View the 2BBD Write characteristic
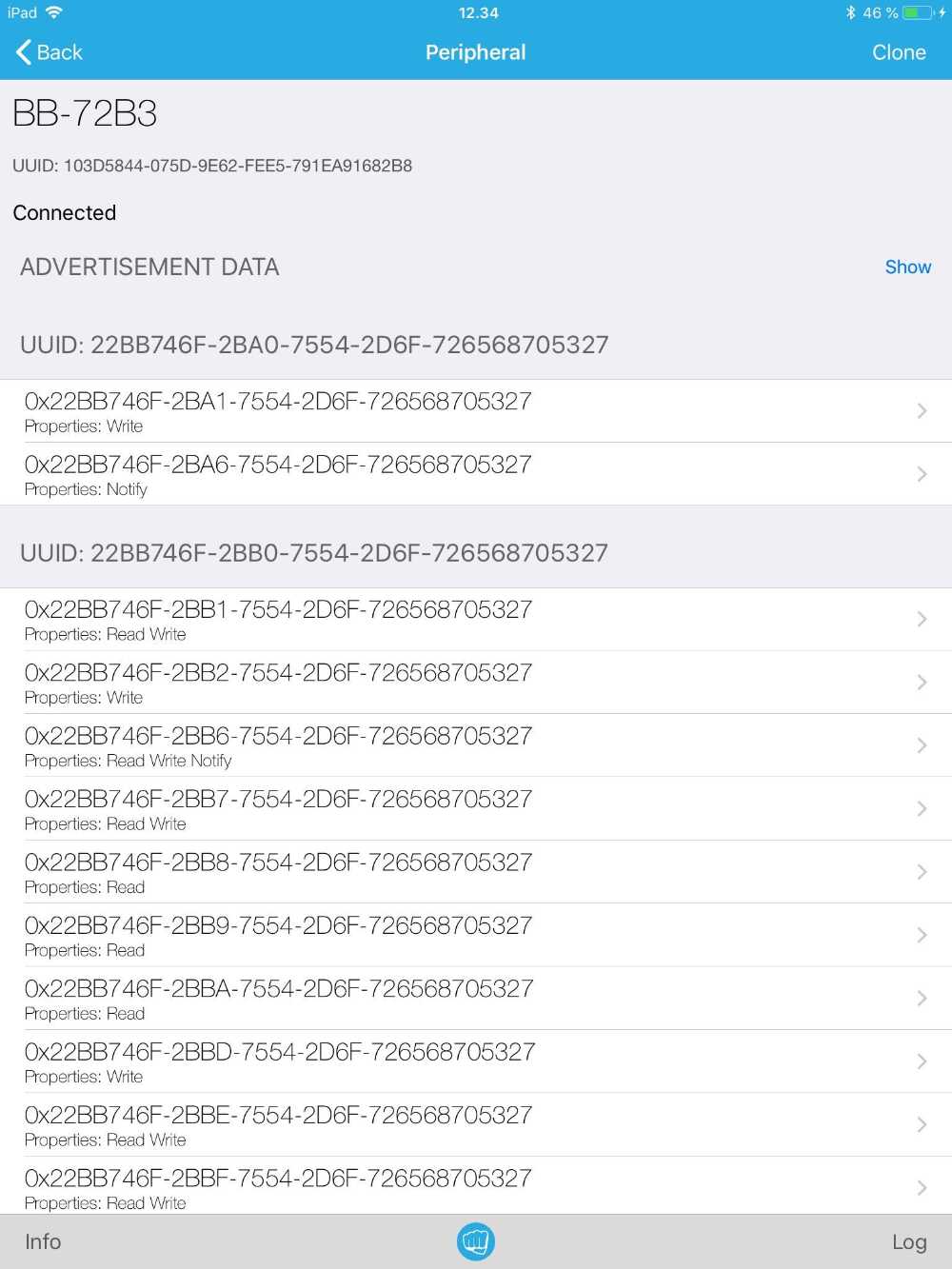This screenshot has width=952, height=1269. coord(476,1061)
